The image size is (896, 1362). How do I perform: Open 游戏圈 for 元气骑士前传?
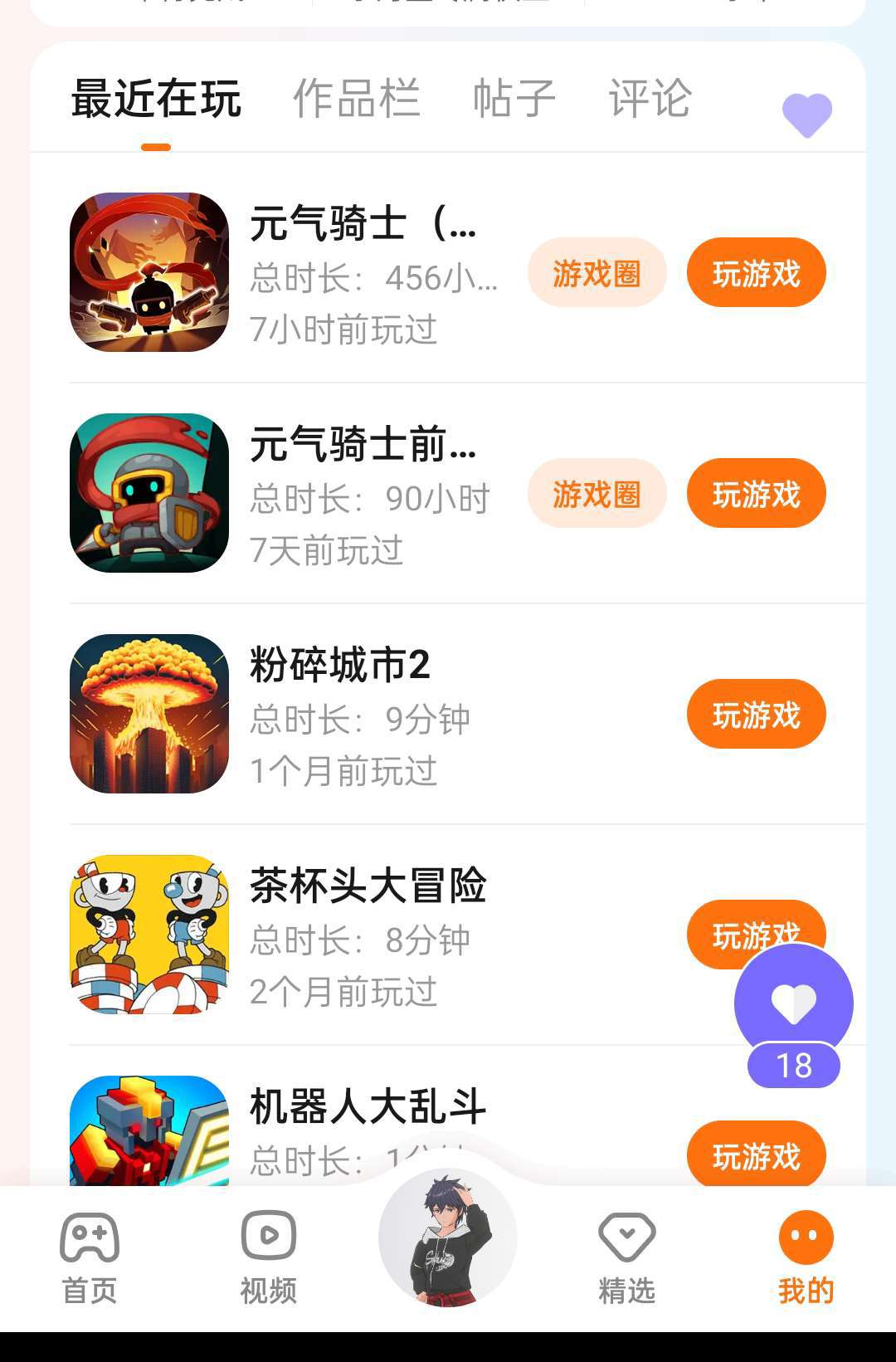(597, 494)
